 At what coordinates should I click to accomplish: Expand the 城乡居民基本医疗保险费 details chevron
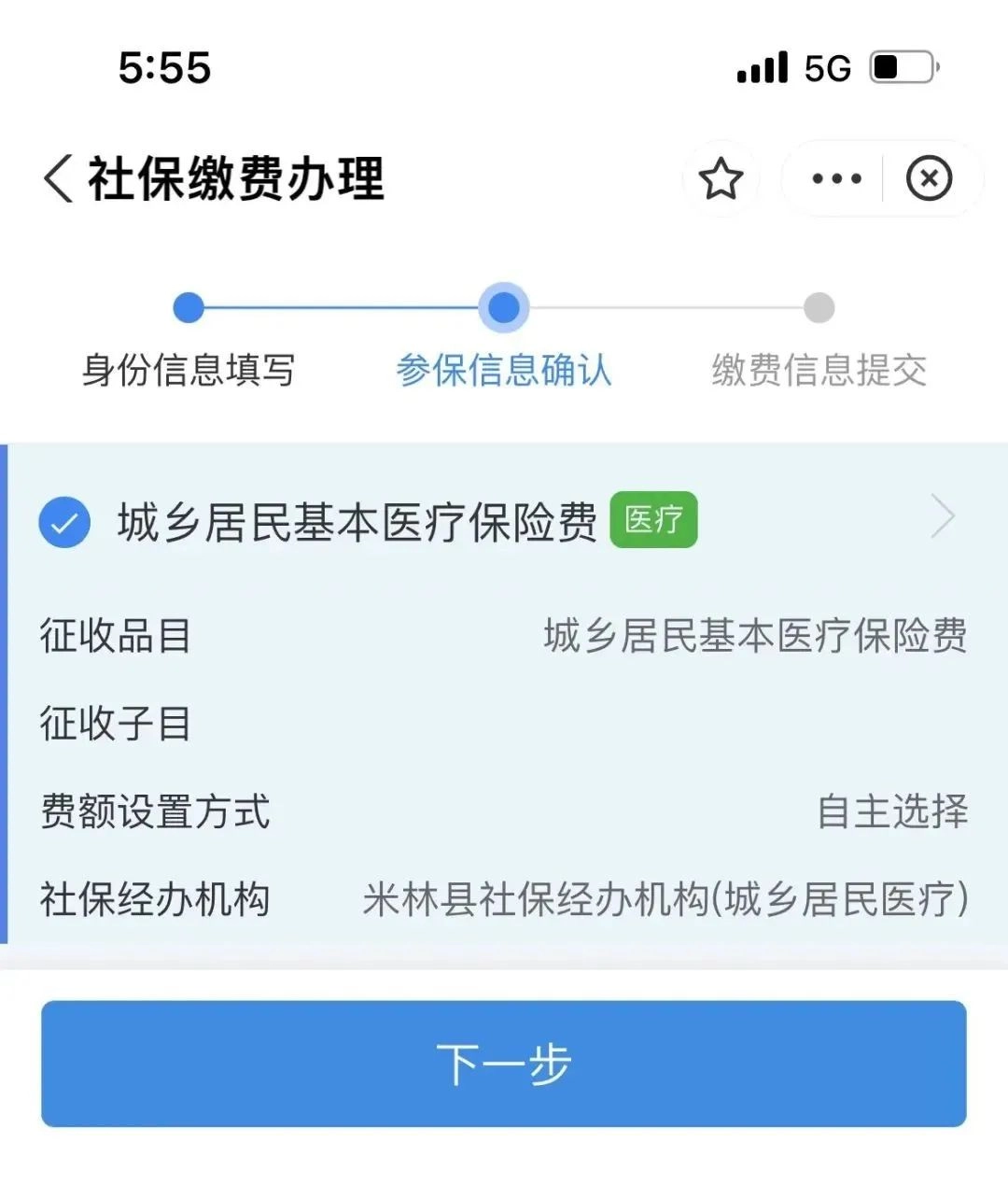[x=943, y=516]
